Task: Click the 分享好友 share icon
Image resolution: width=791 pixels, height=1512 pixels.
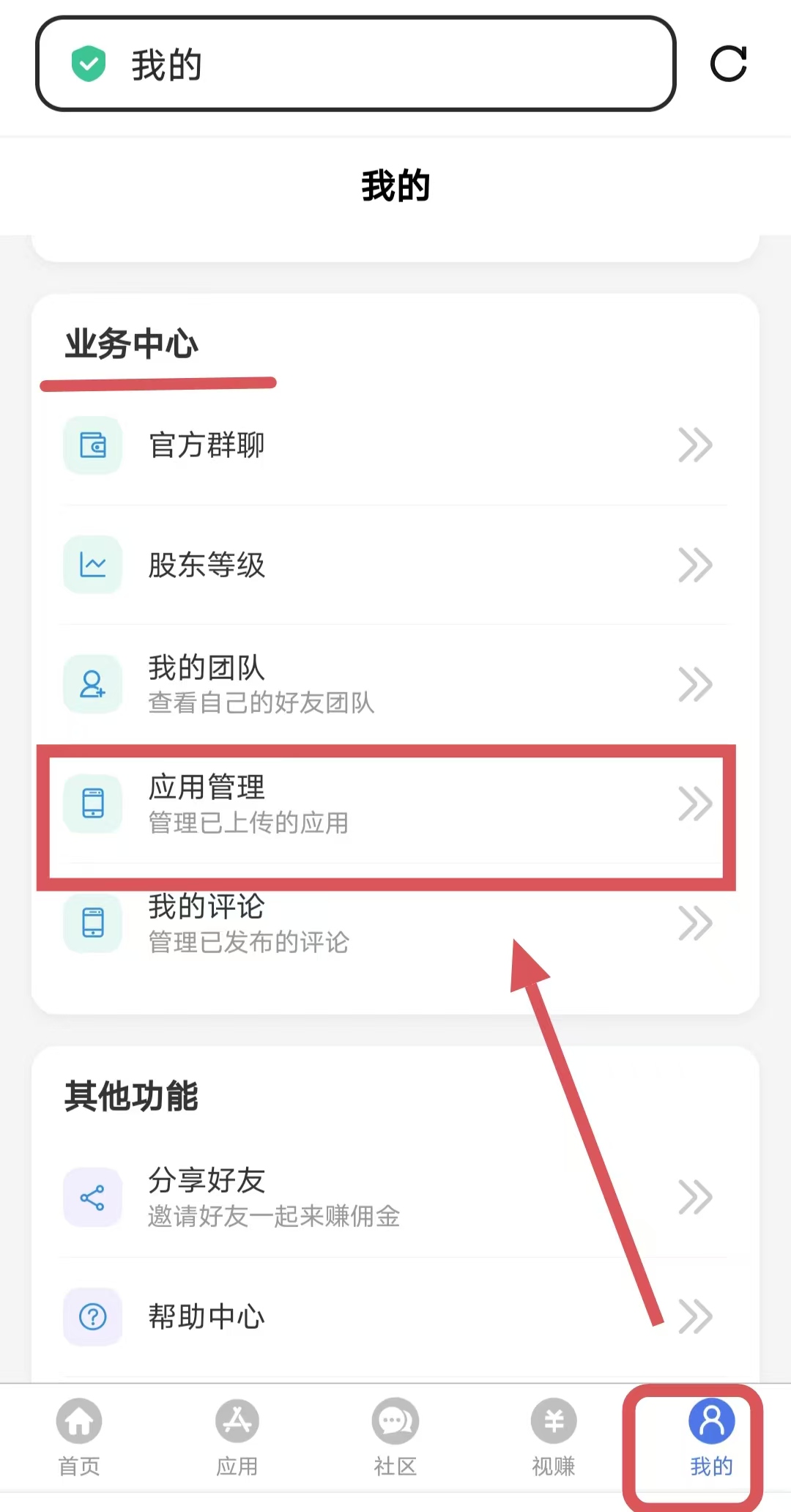Action: coord(92,1198)
